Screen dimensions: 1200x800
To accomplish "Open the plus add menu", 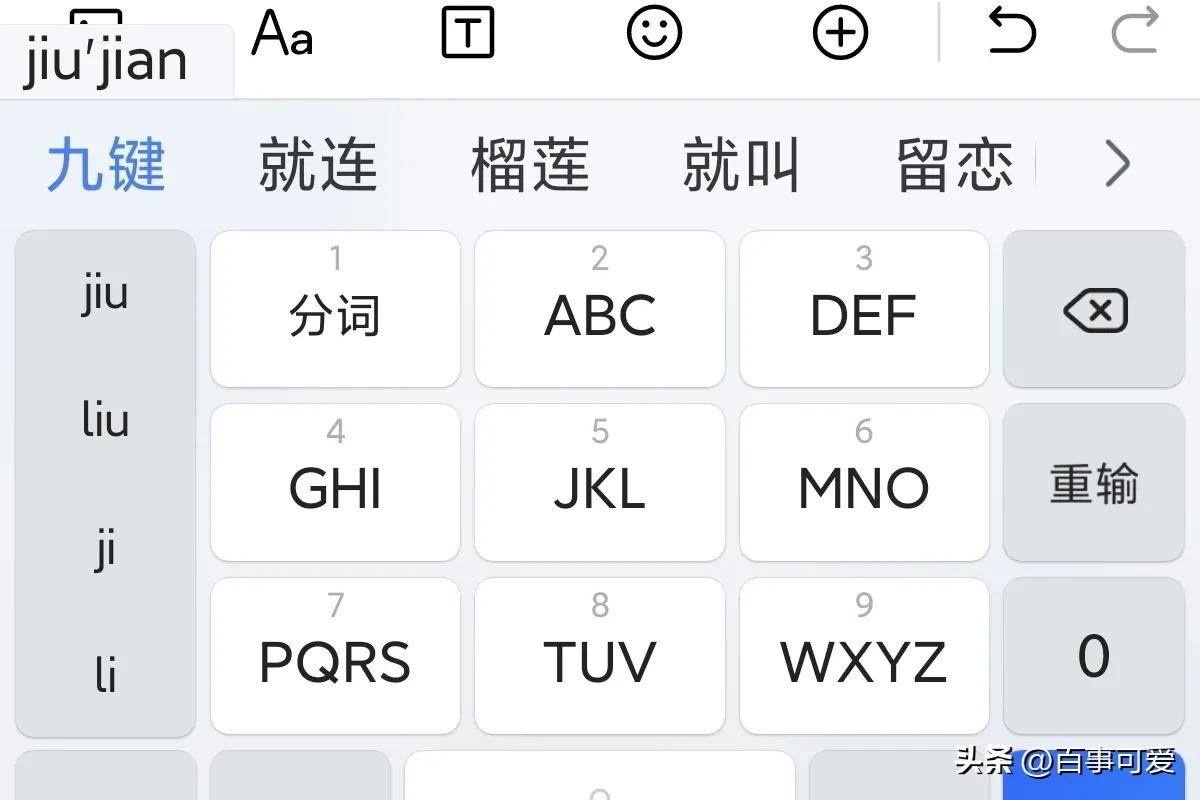I will coord(840,34).
